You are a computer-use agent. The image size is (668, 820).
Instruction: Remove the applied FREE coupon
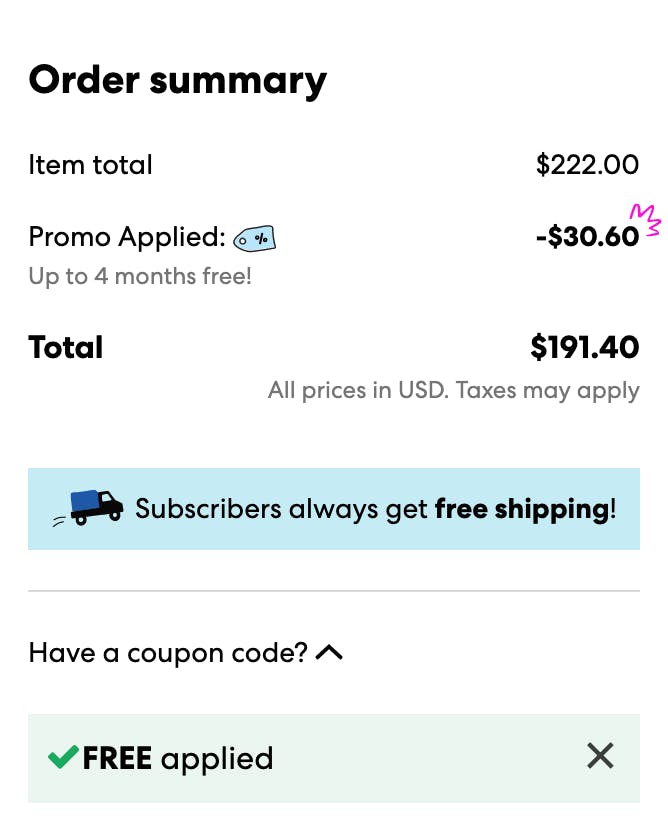tap(600, 756)
